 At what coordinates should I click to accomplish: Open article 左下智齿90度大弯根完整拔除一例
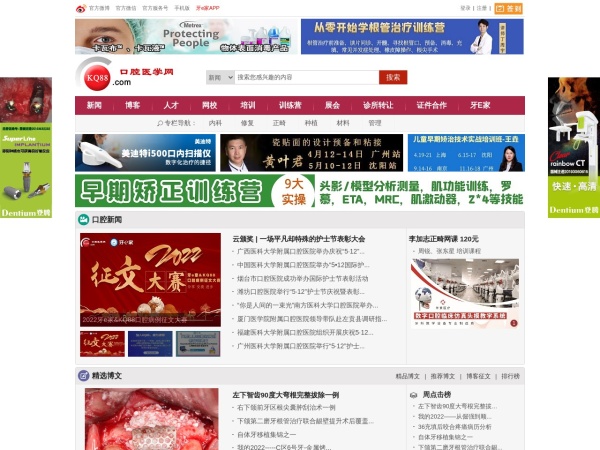[x=285, y=395]
